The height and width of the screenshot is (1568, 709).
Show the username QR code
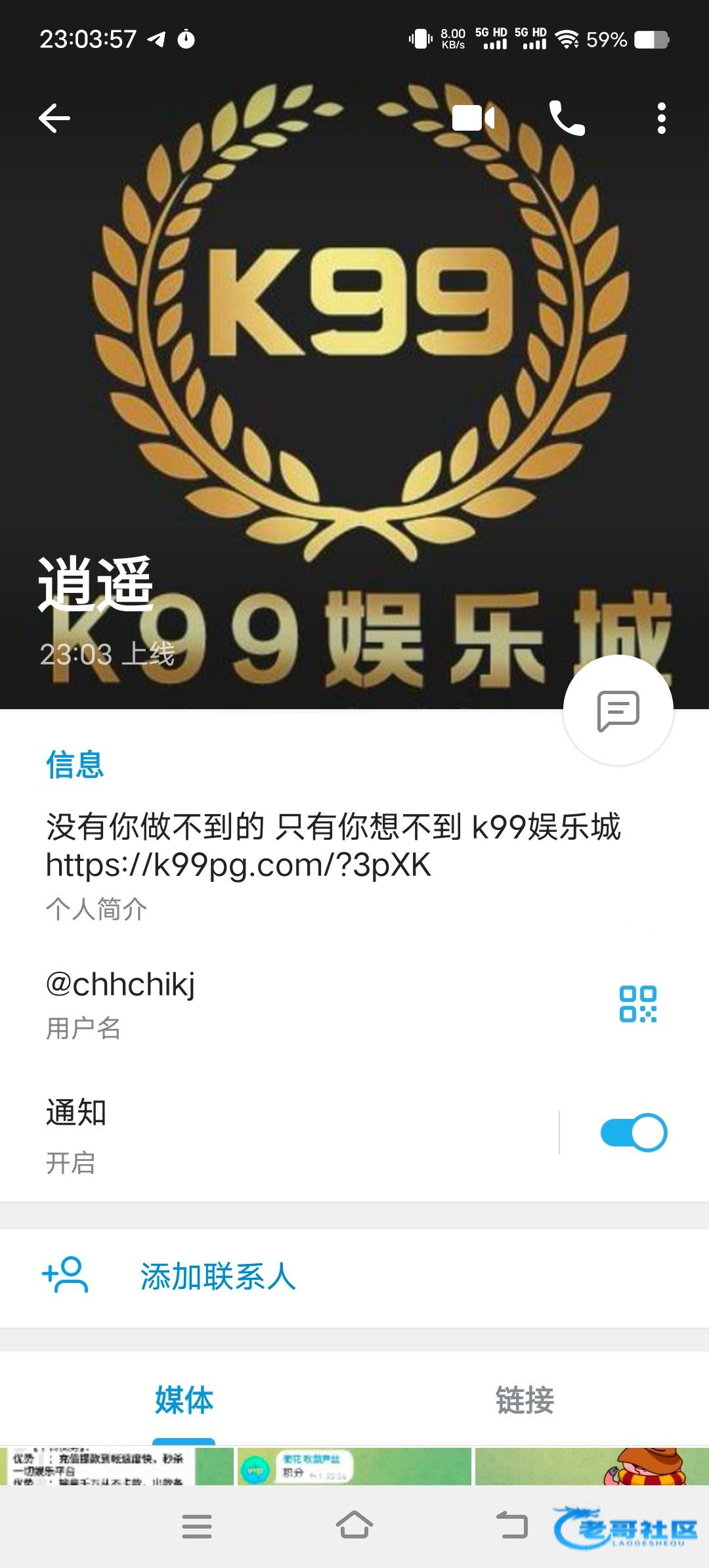pos(637,1004)
